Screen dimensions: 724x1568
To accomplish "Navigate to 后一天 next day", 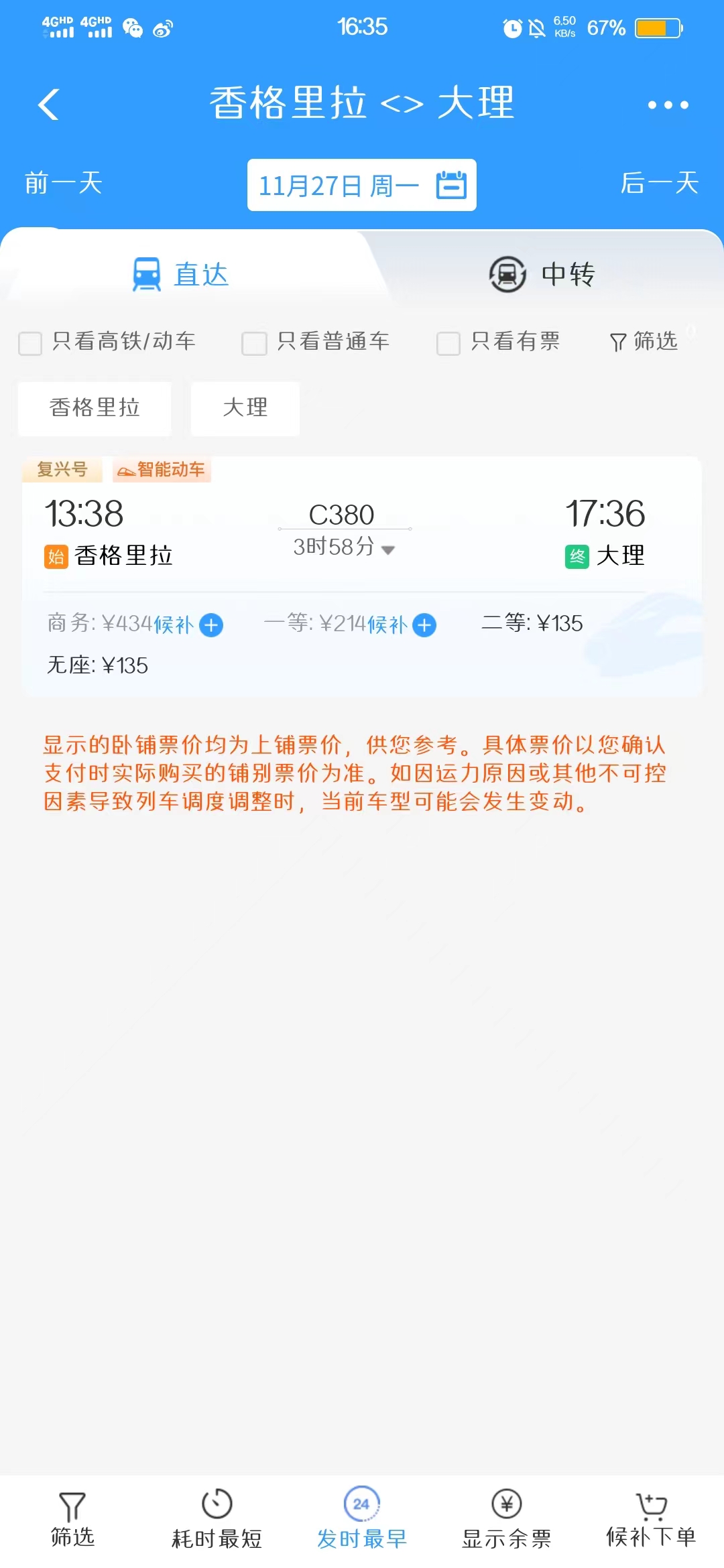I will [x=659, y=185].
